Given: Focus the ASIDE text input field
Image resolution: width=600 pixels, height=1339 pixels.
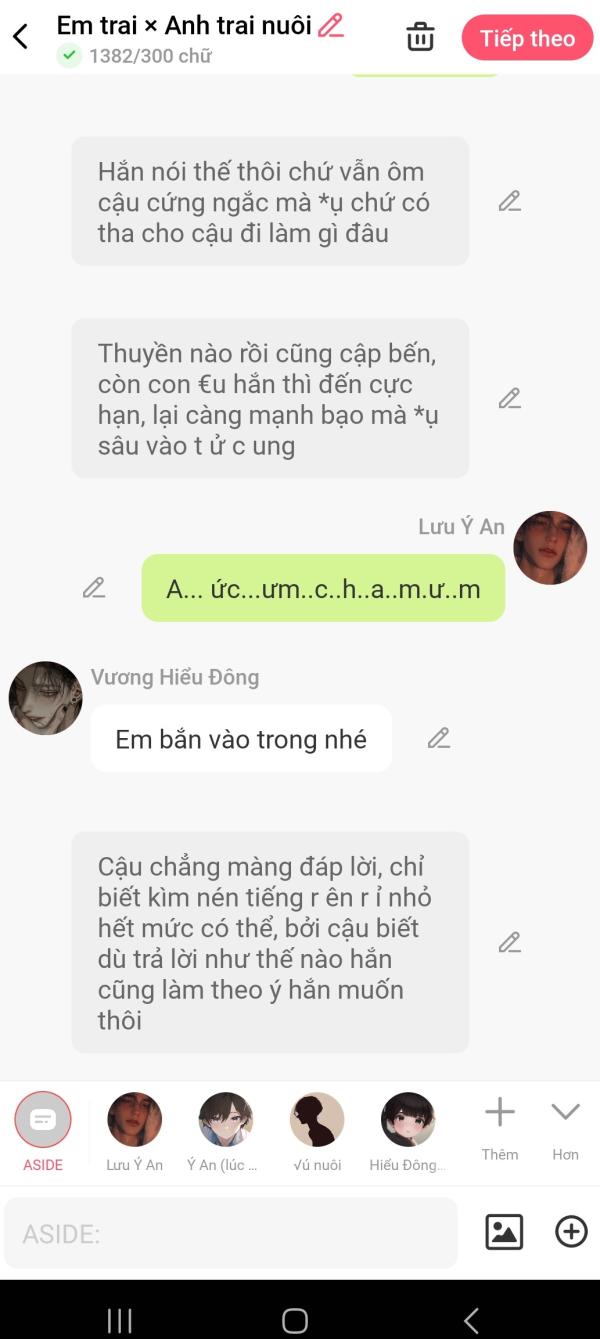Looking at the screenshot, I should [231, 1233].
